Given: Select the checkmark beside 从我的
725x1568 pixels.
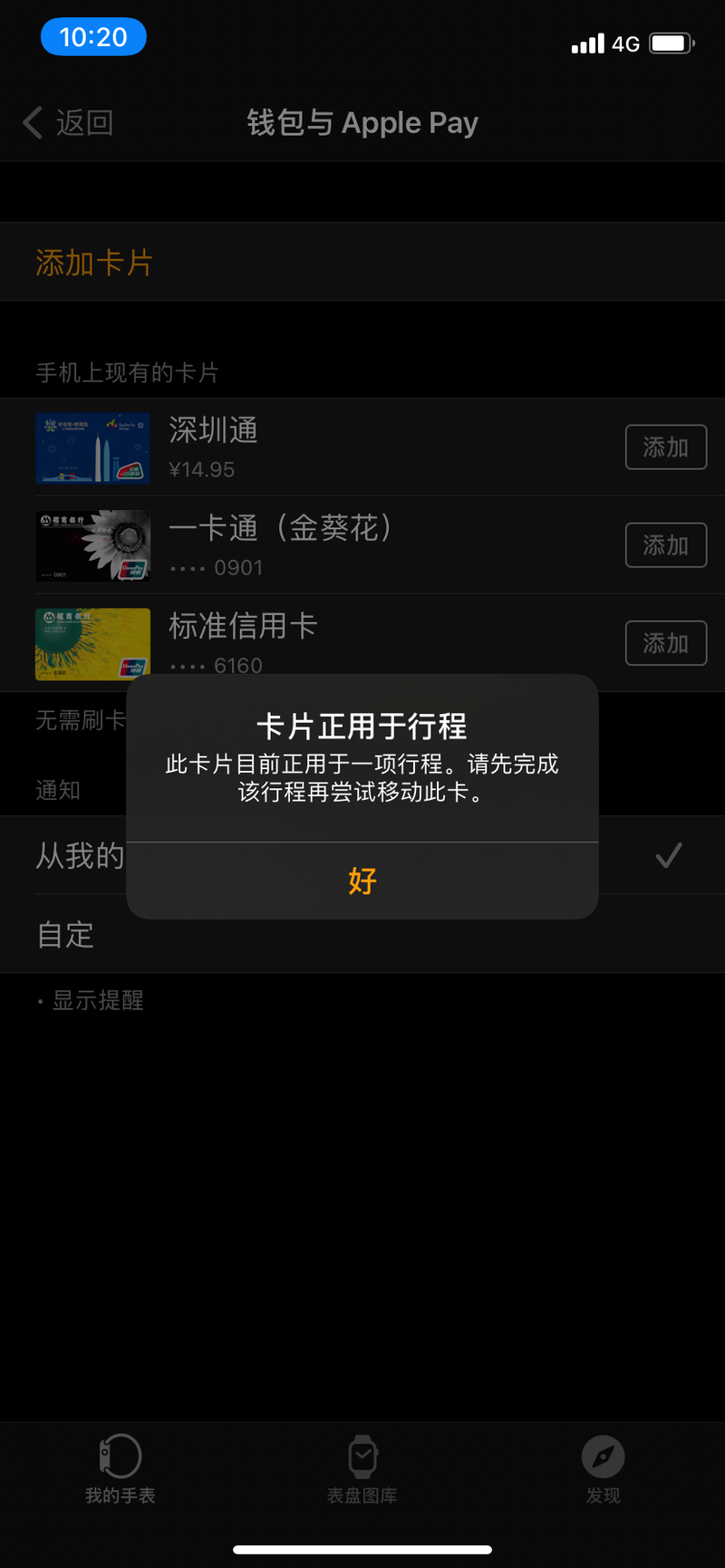Looking at the screenshot, I should click(x=668, y=854).
